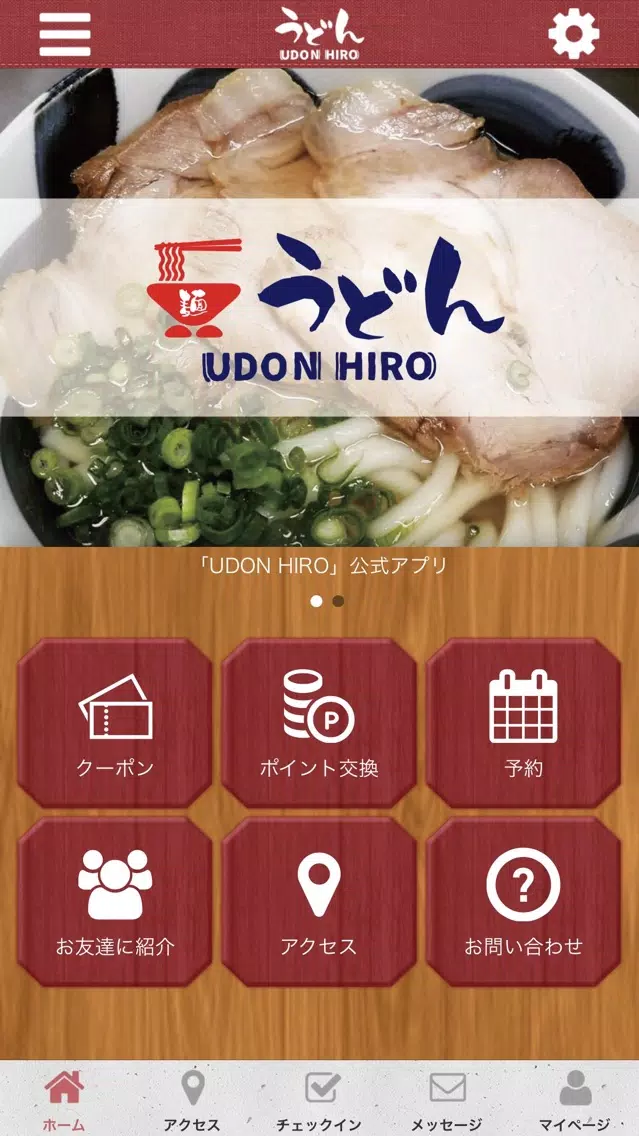Screen dimensions: 639x1136
Task: Open the クーポン coupon tile
Action: (115, 723)
